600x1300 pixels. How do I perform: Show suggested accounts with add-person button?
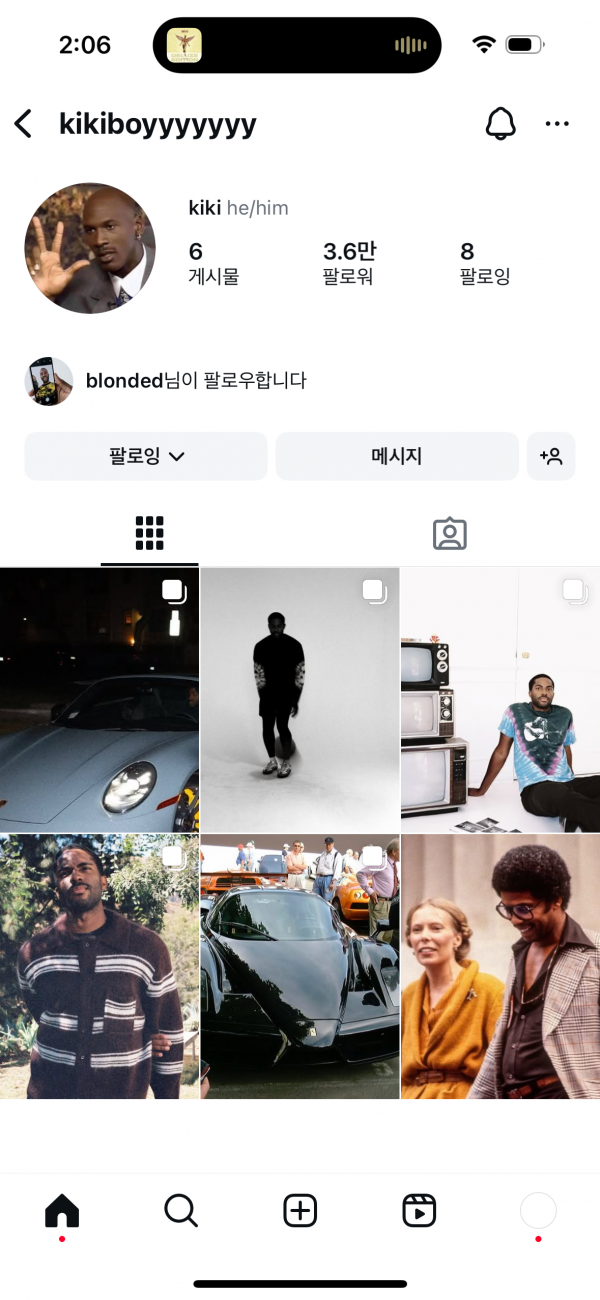pos(551,456)
